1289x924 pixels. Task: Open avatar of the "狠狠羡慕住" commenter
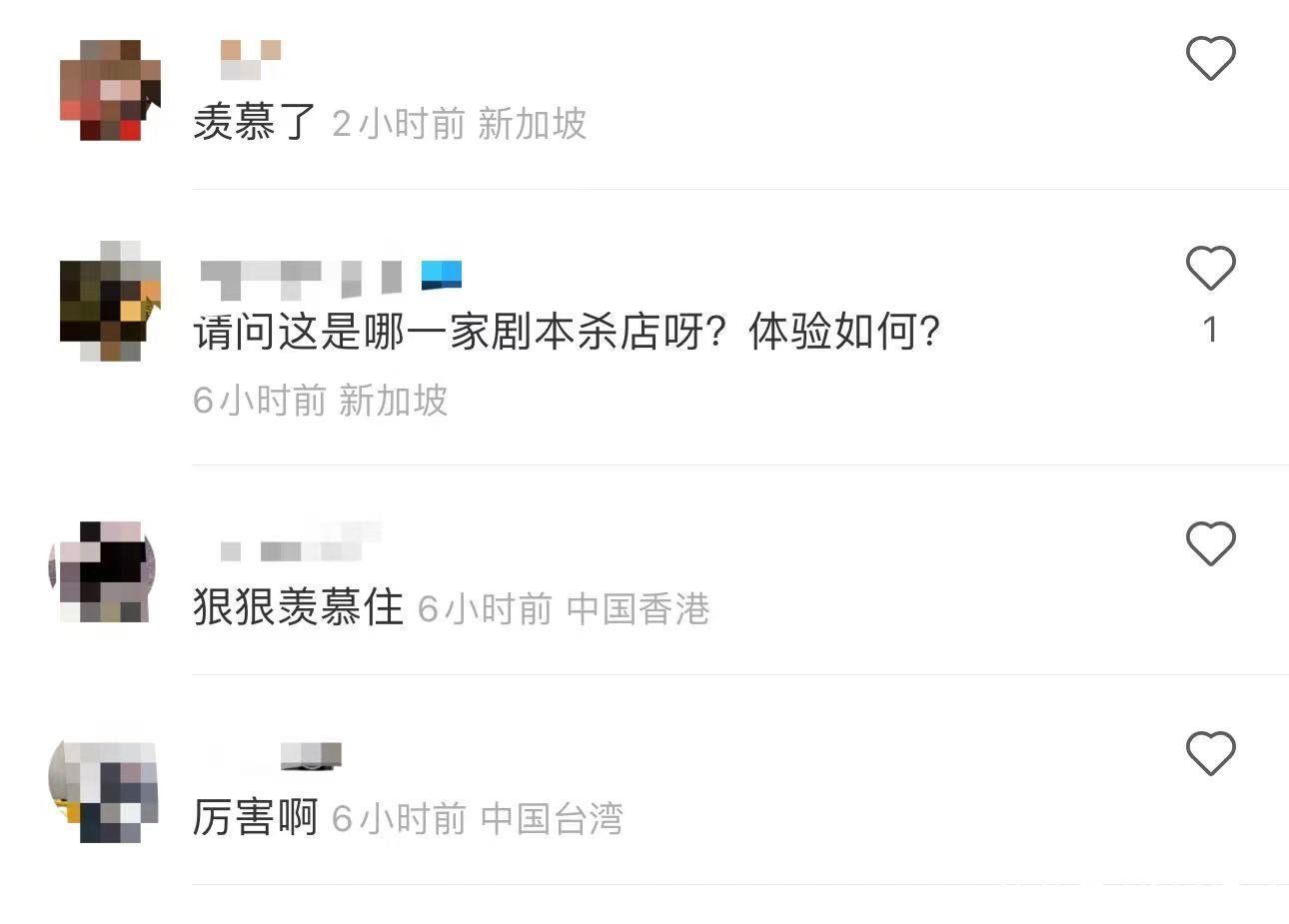tap(104, 571)
